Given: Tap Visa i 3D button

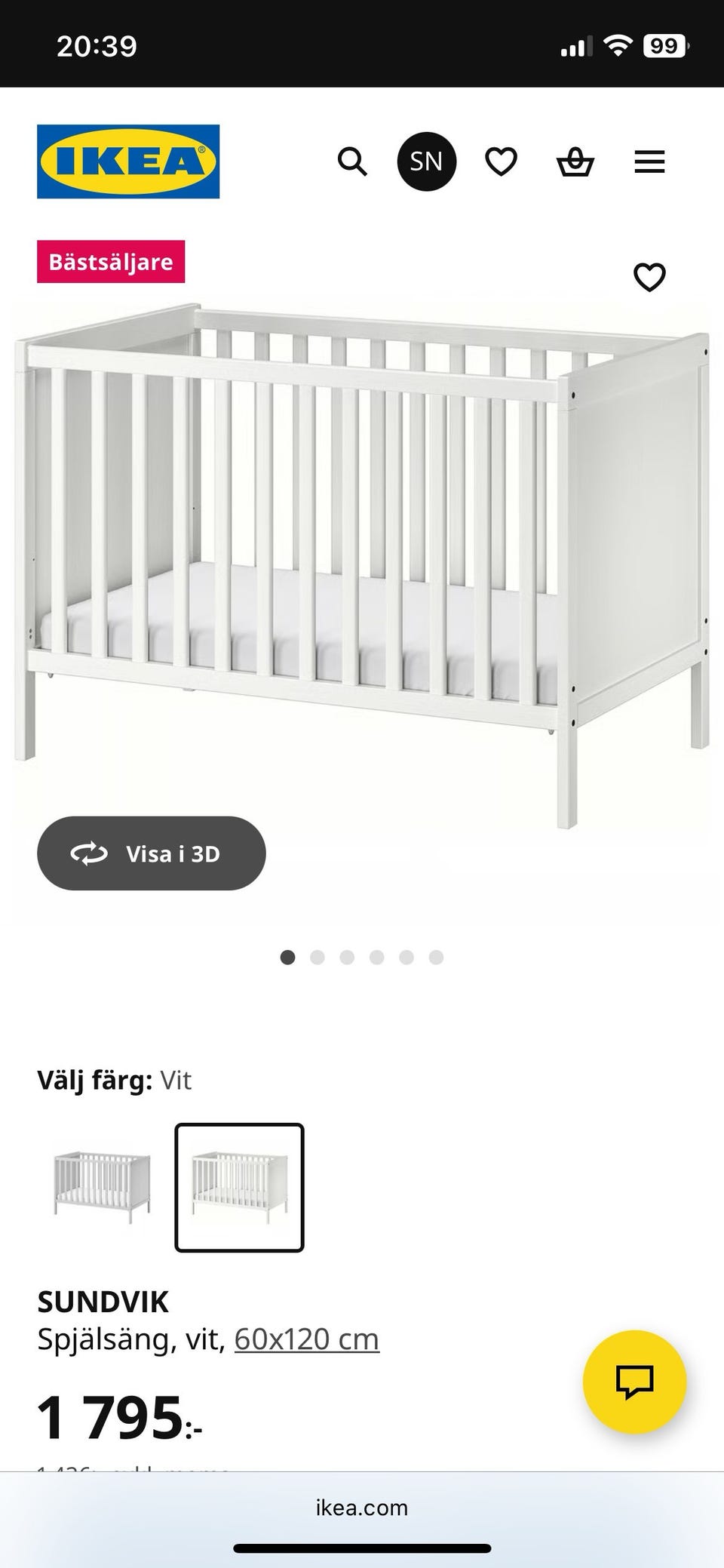Looking at the screenshot, I should [151, 853].
